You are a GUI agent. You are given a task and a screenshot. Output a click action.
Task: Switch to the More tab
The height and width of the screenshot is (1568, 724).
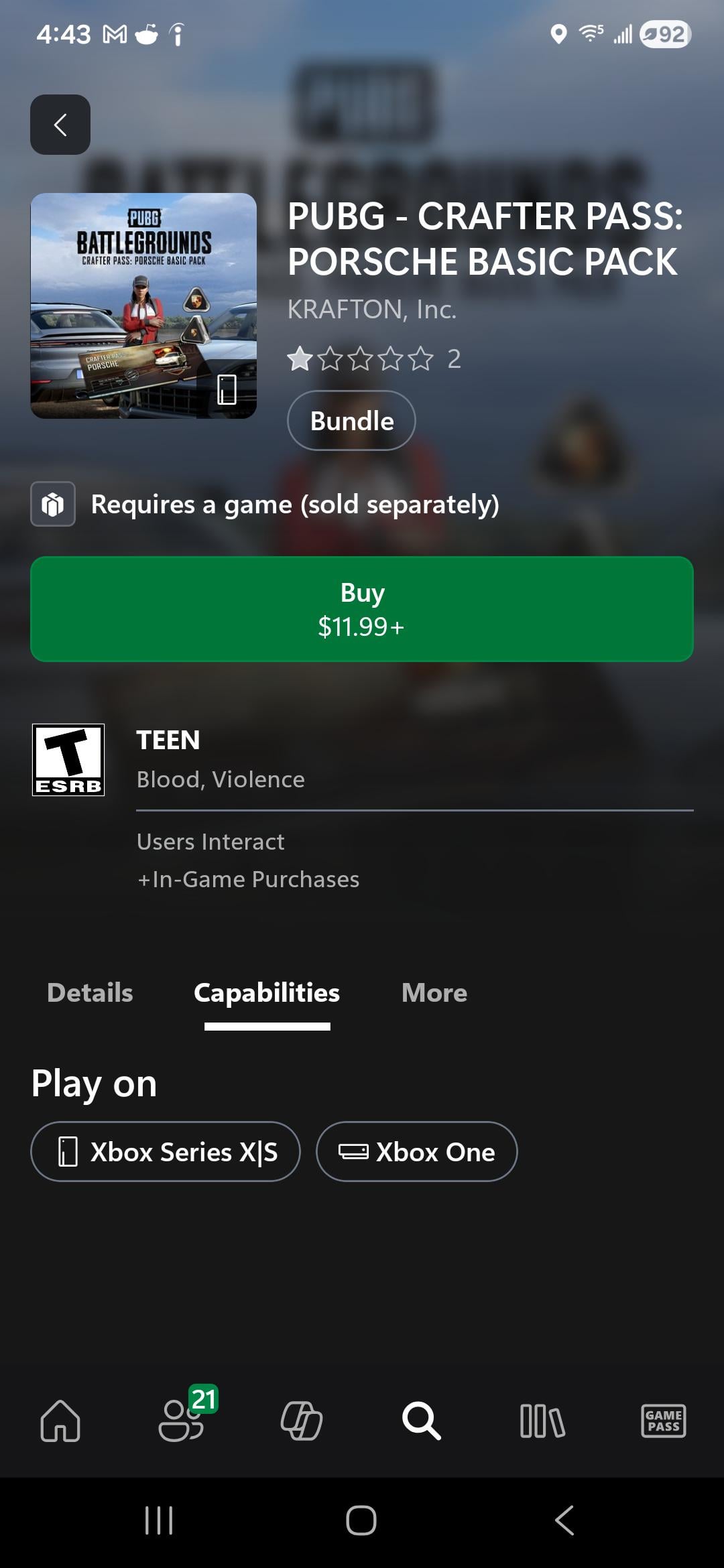[x=434, y=992]
